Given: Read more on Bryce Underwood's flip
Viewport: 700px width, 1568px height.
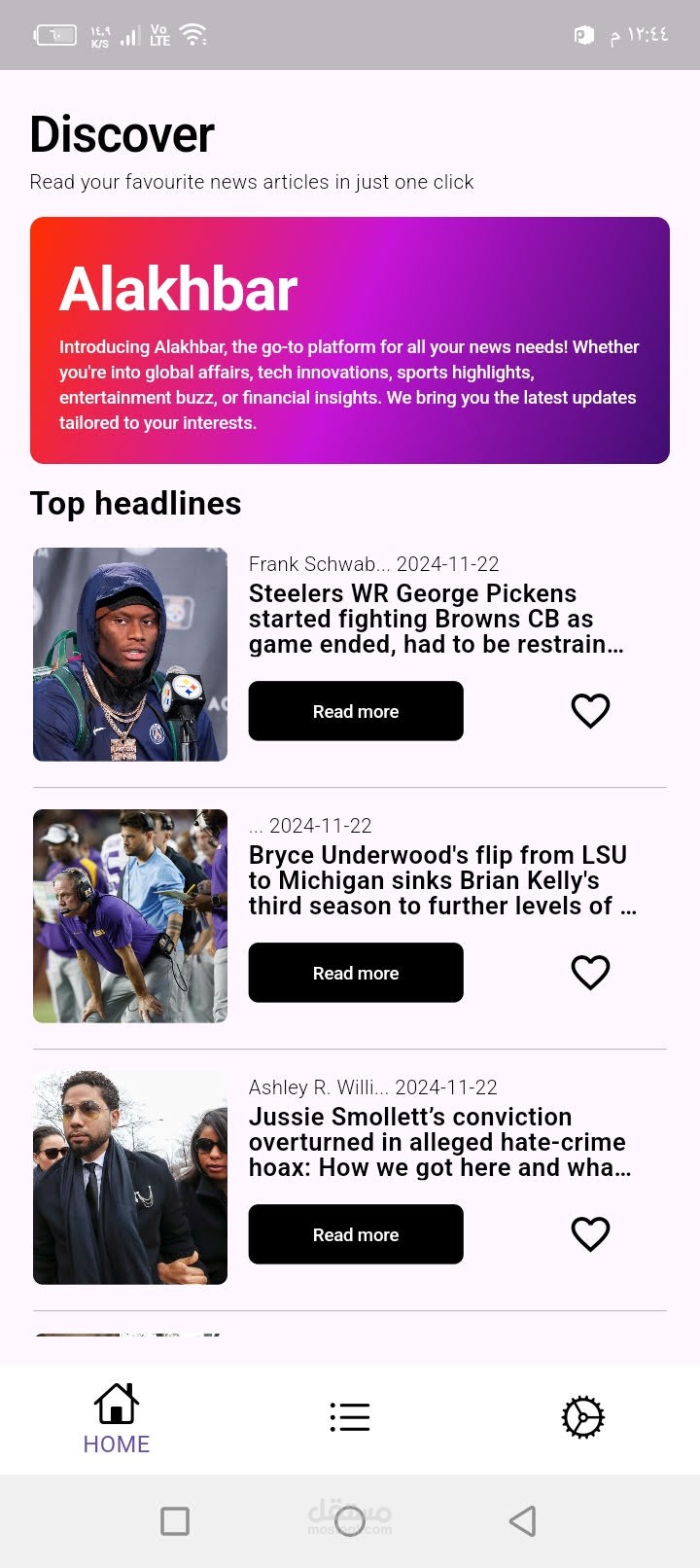Looking at the screenshot, I should coord(356,973).
